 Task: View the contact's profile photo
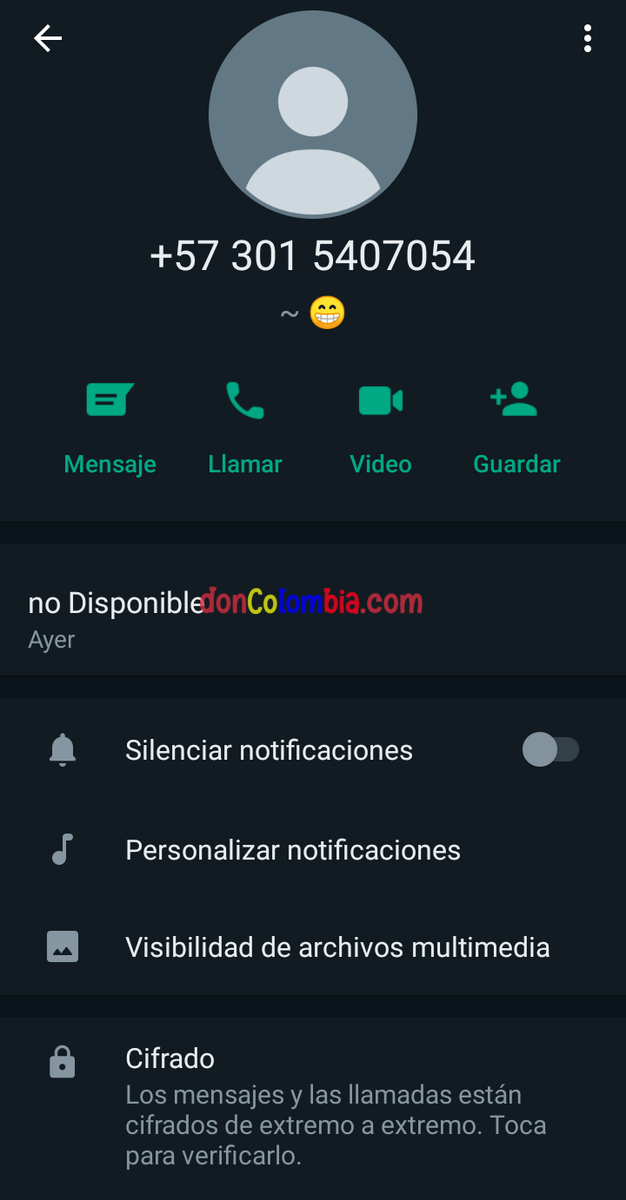click(313, 114)
